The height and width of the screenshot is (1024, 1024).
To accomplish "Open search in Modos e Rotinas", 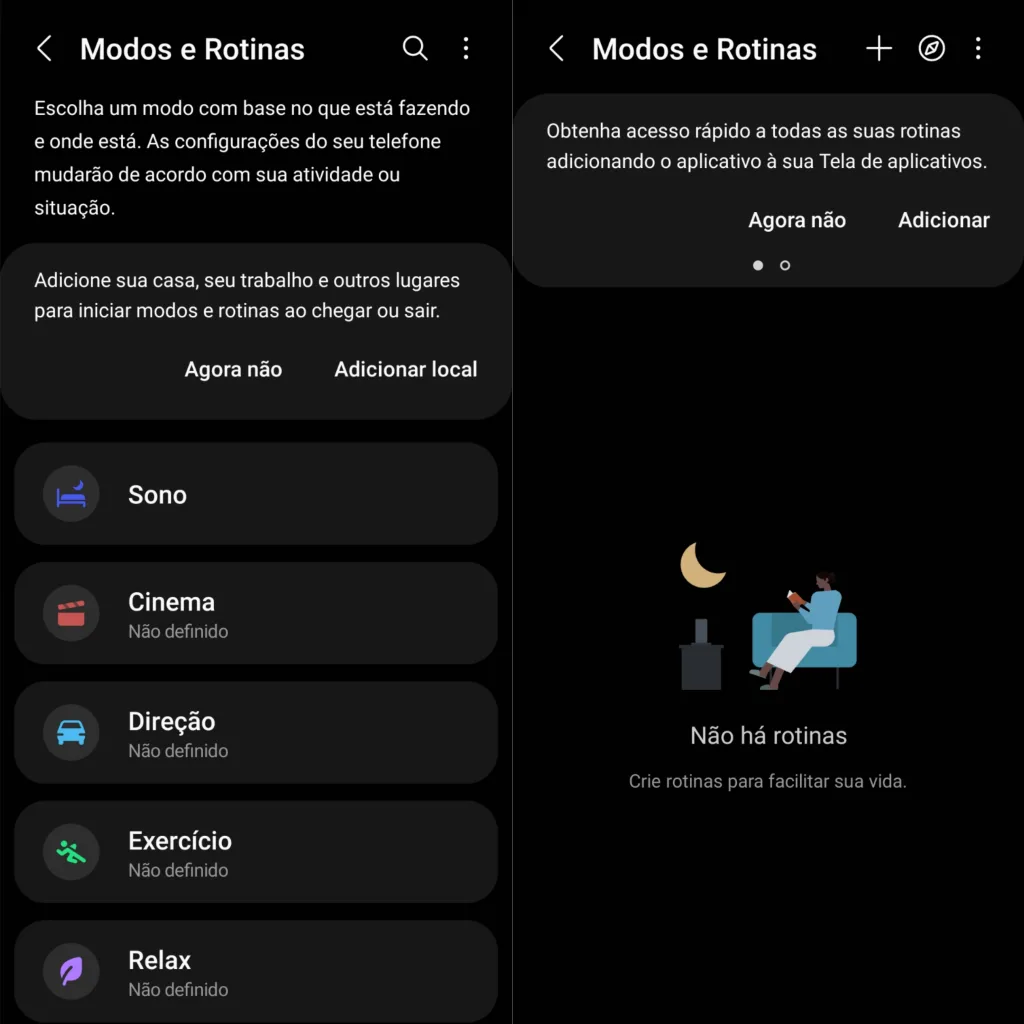I will 415,48.
